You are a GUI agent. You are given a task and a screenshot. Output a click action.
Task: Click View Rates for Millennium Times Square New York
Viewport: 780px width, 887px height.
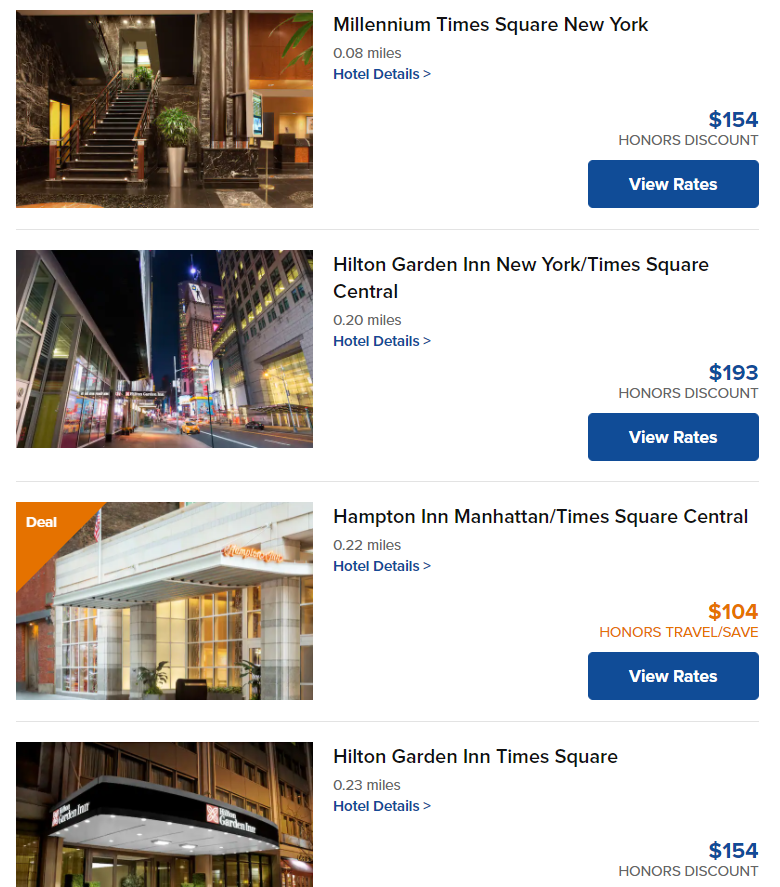coord(672,183)
